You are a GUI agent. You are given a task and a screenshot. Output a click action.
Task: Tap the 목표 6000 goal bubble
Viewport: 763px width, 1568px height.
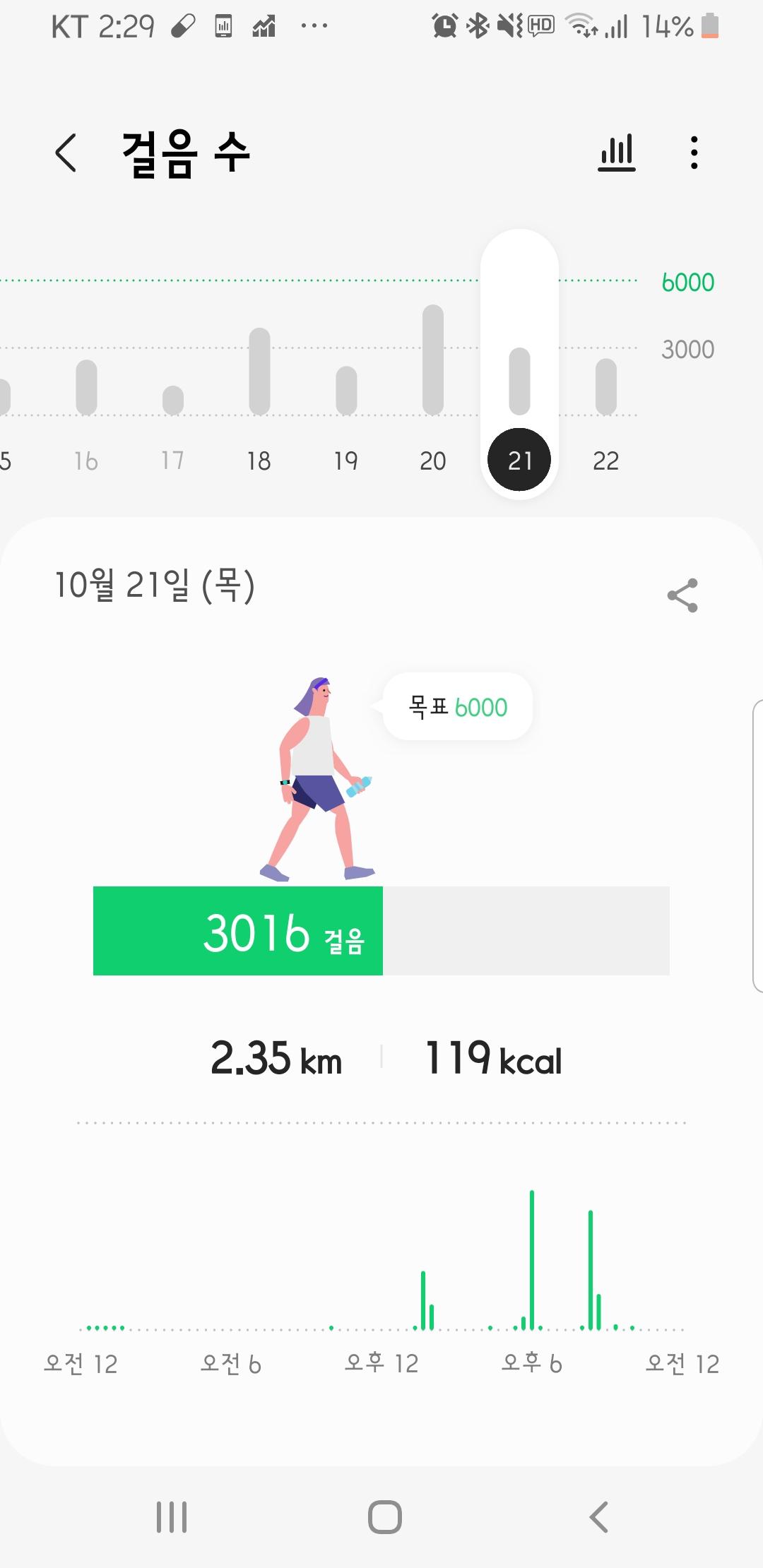point(458,706)
